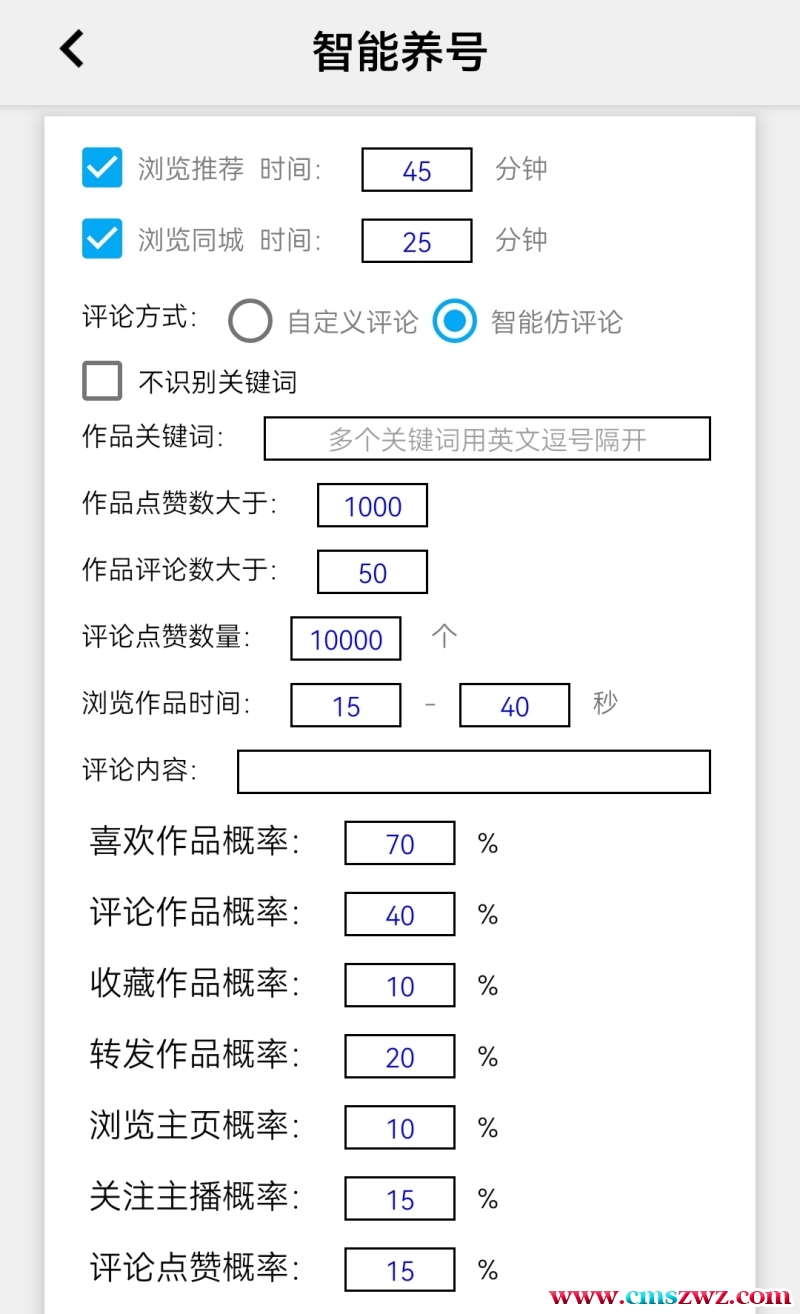Edit the 关注主播概率 percentage field
This screenshot has width=800, height=1314.
click(400, 1199)
